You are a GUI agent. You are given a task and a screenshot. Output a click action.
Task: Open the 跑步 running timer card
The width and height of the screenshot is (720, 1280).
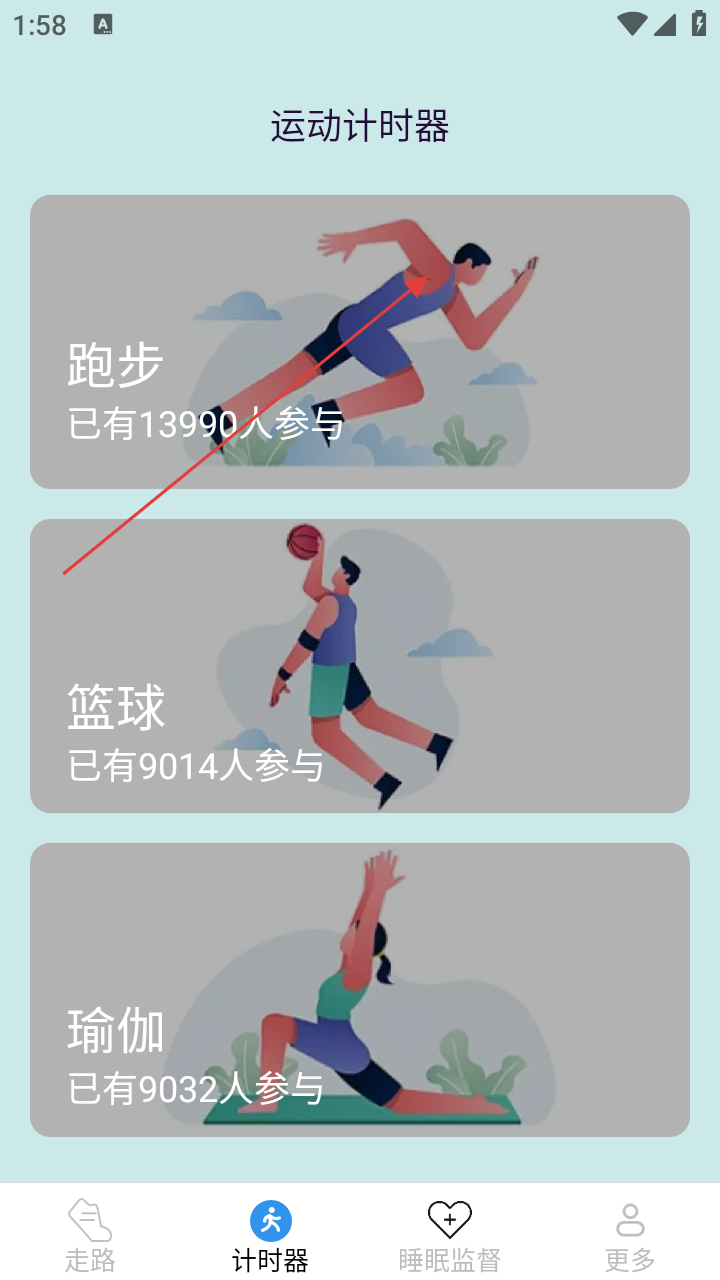click(x=360, y=342)
